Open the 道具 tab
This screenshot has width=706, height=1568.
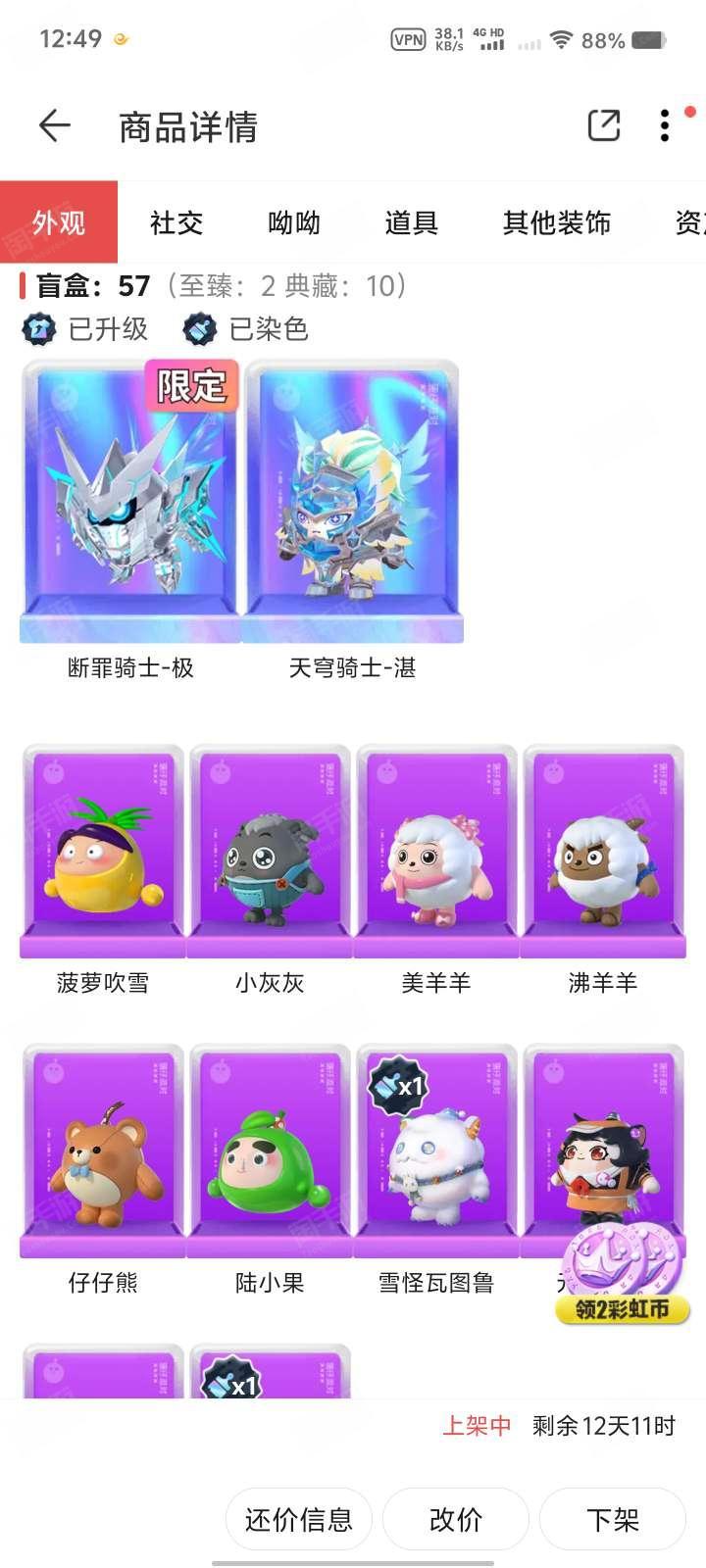411,222
